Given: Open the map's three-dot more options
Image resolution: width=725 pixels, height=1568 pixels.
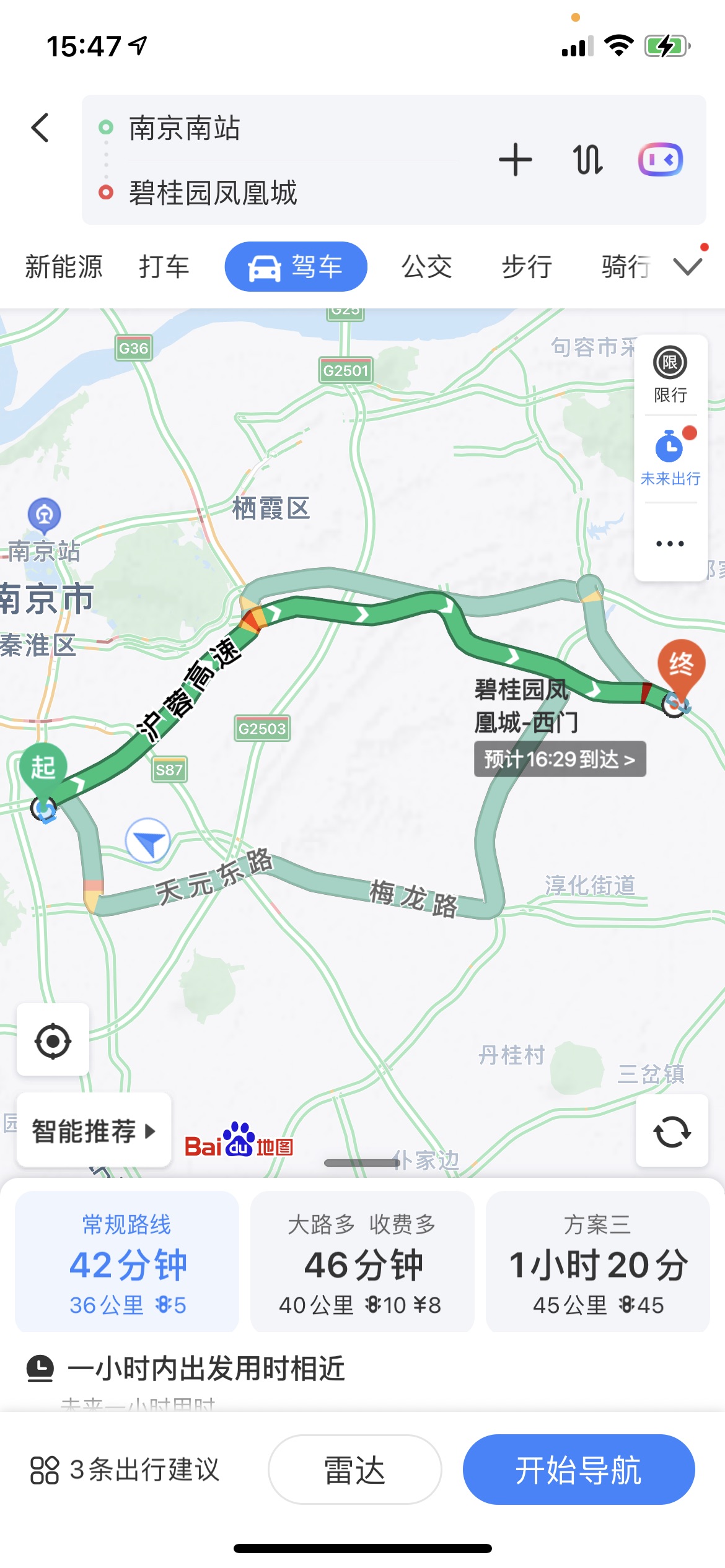Looking at the screenshot, I should pos(670,544).
